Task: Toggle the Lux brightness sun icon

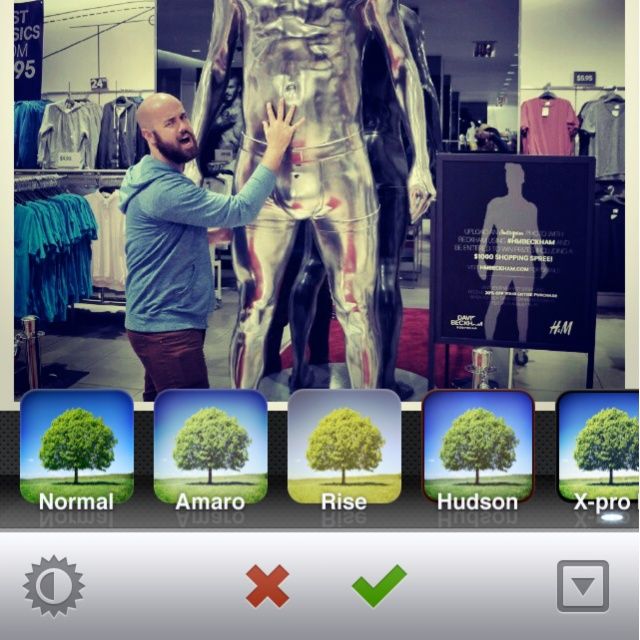Action: (x=54, y=587)
